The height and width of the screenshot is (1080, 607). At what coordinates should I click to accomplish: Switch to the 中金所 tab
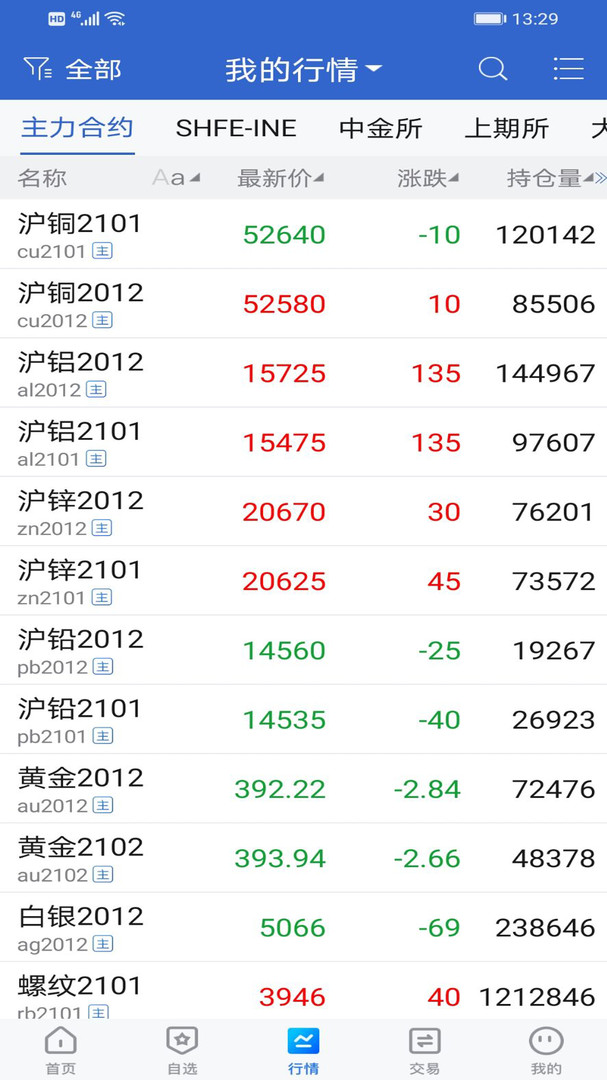380,128
